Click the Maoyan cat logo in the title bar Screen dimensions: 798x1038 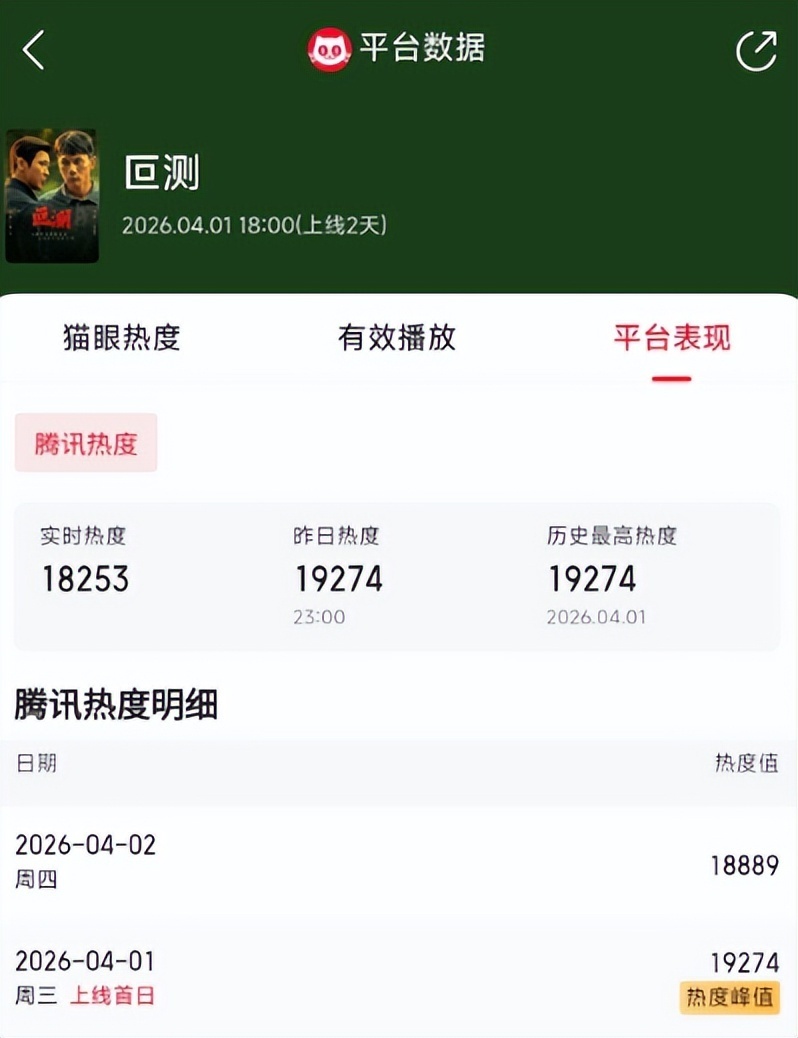(x=328, y=46)
